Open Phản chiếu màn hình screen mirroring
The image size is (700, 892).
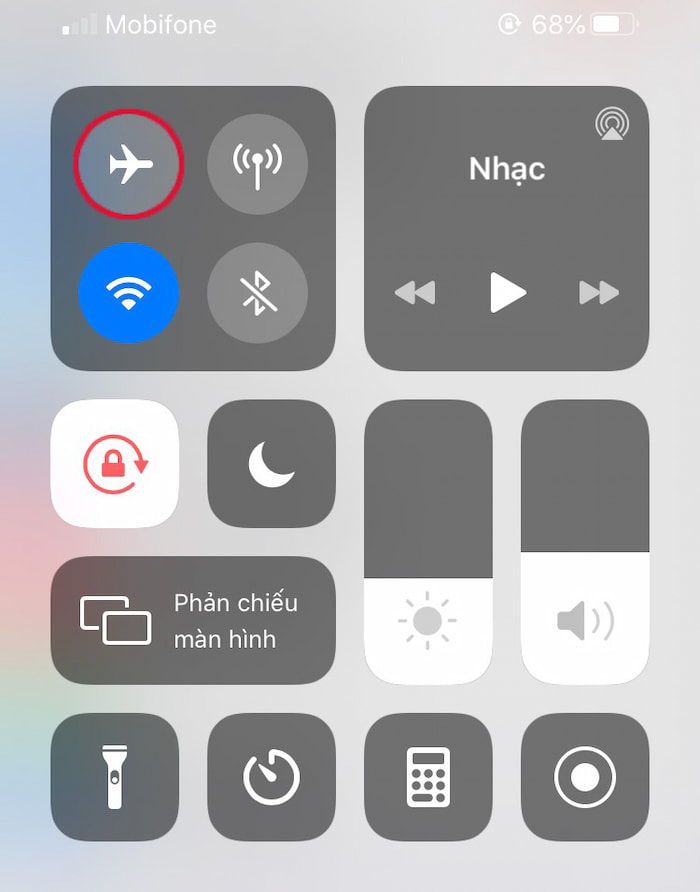pos(193,620)
